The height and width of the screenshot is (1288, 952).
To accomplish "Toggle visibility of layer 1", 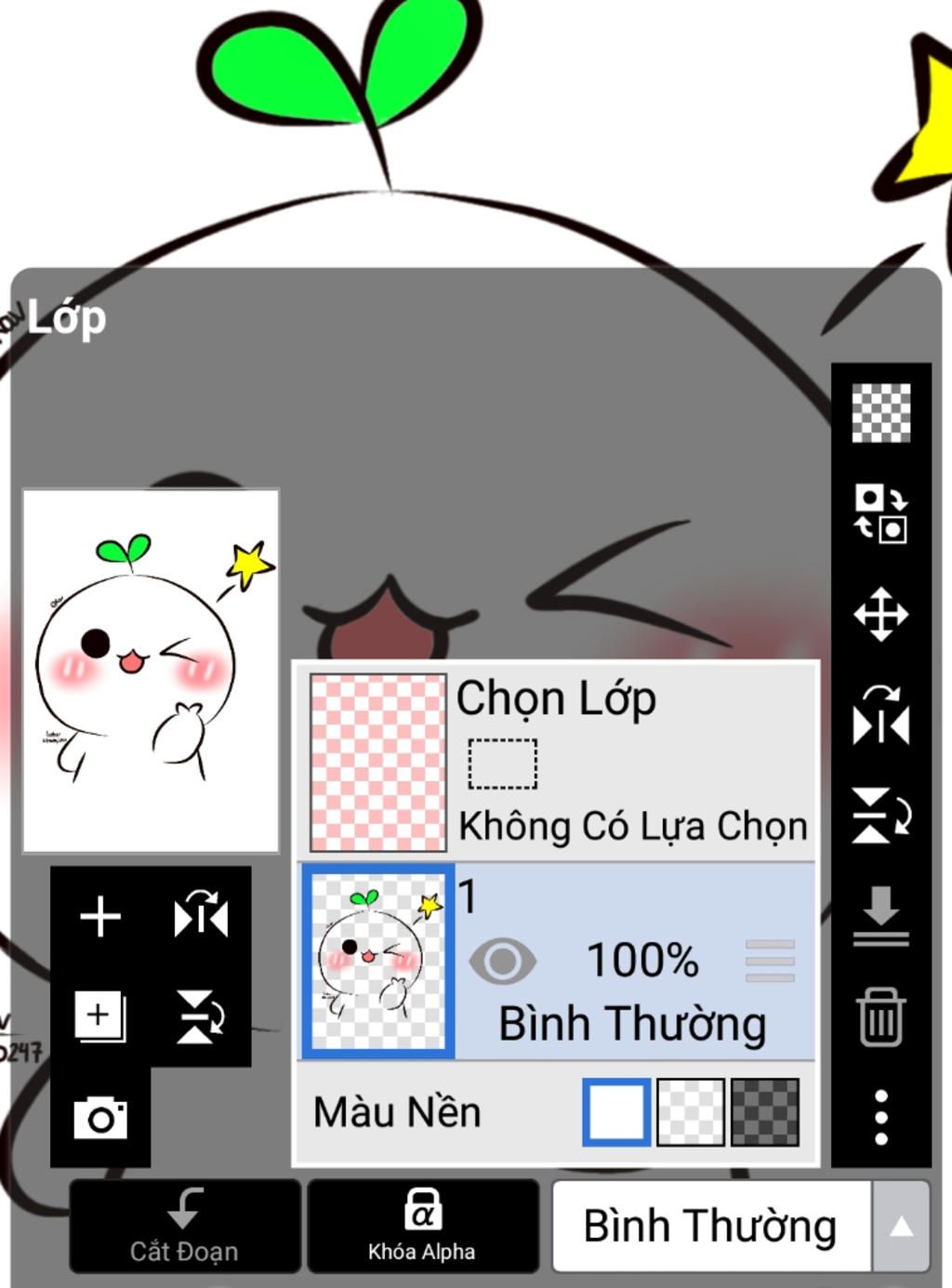I will [502, 961].
